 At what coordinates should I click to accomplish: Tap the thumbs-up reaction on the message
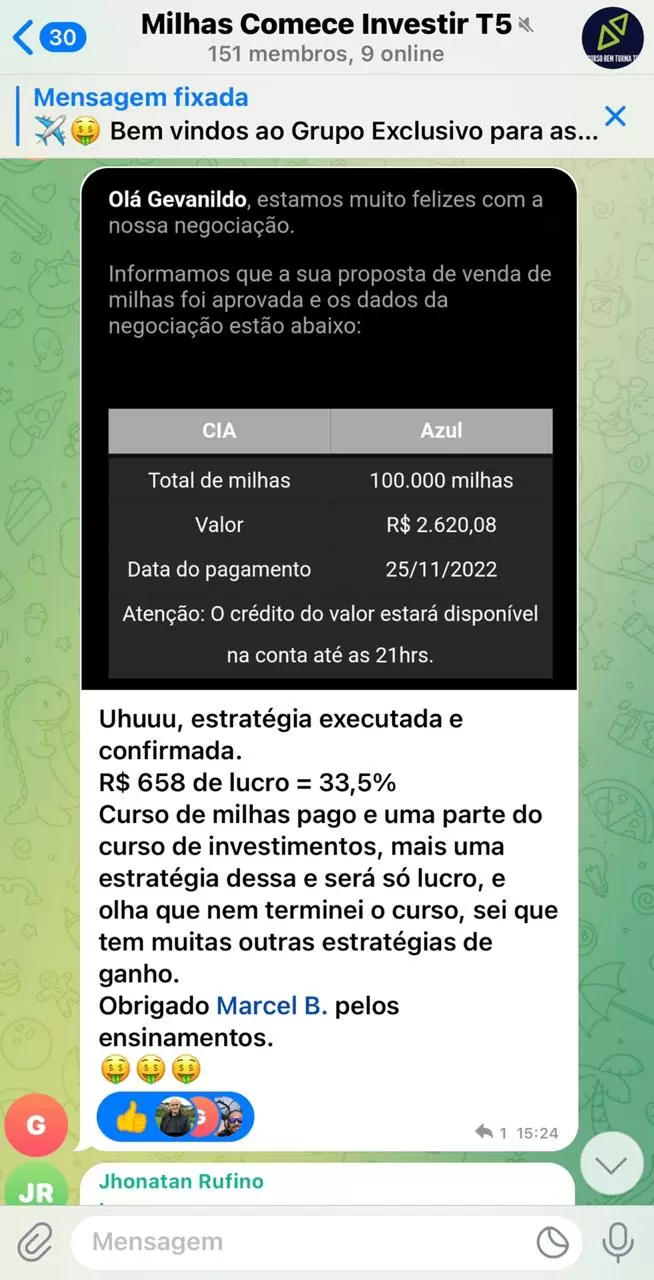pyautogui.click(x=131, y=1118)
